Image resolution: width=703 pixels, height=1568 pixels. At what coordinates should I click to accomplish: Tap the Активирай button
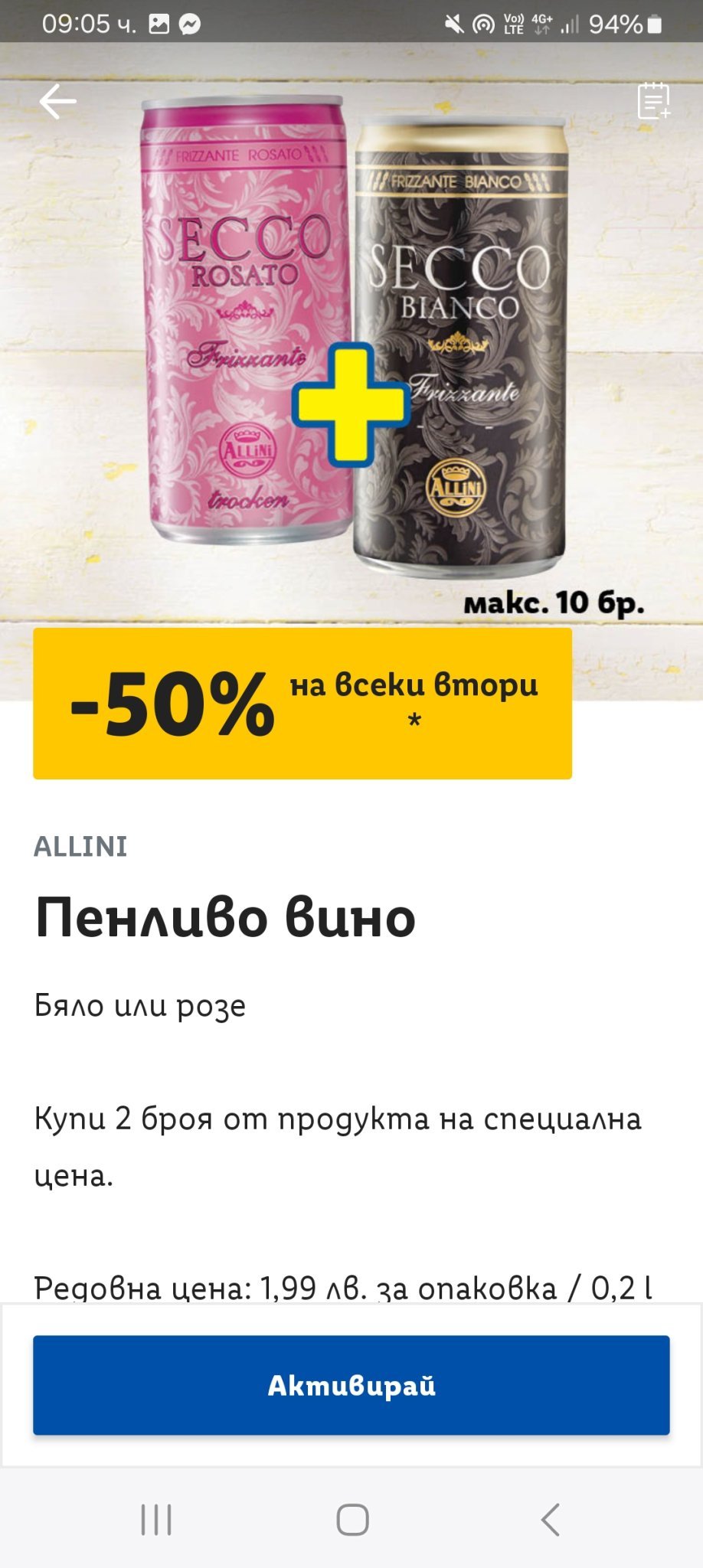[x=351, y=1385]
